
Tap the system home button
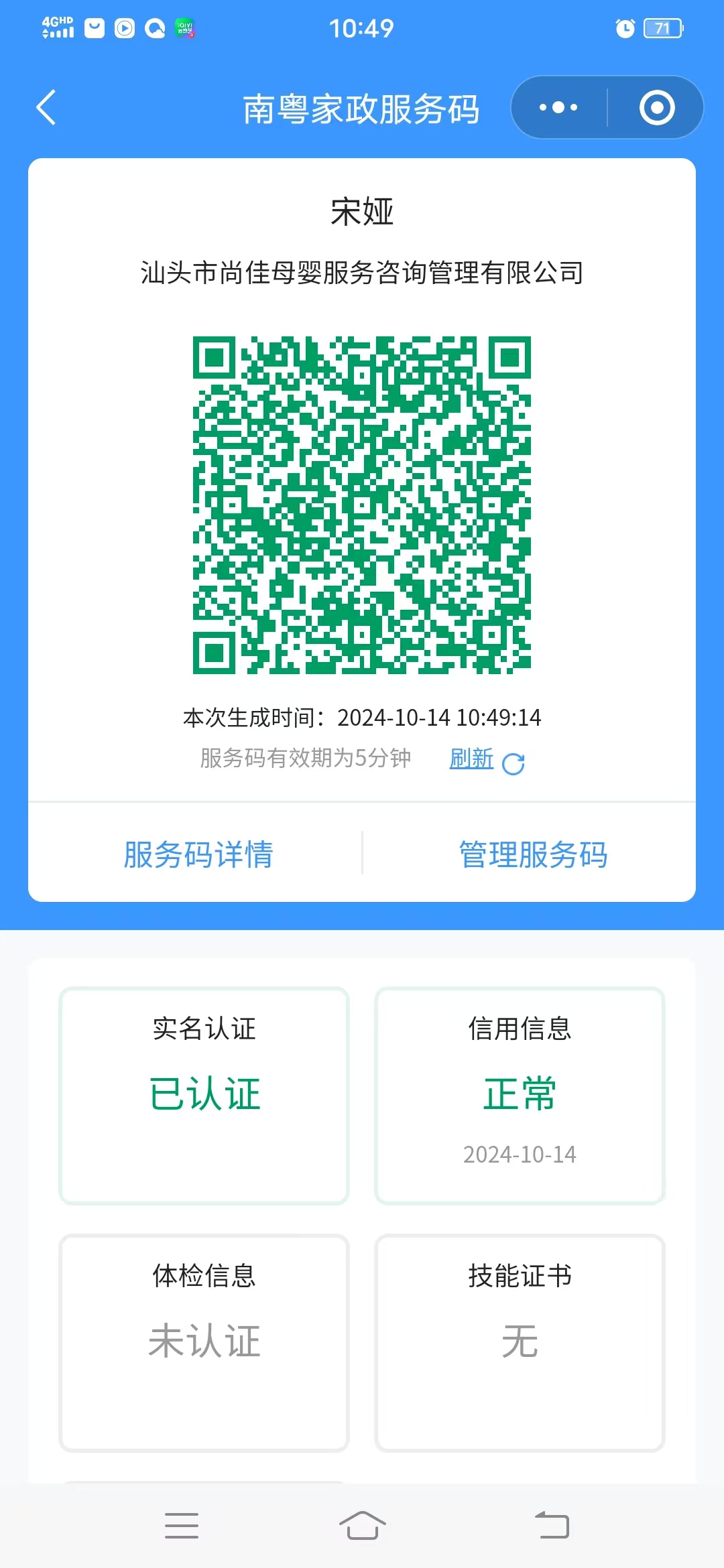[x=362, y=1526]
